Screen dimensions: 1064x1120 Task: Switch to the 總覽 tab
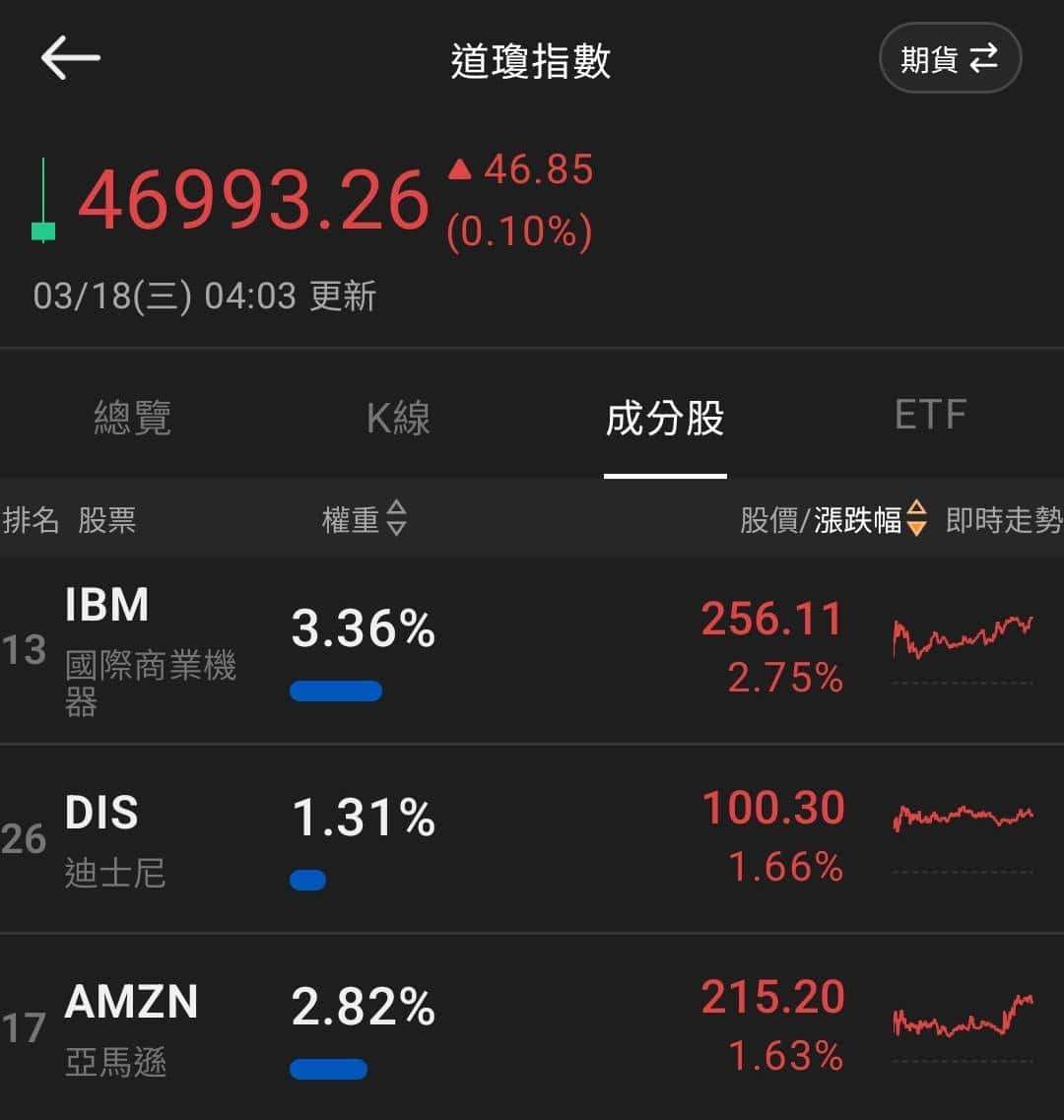tap(133, 418)
